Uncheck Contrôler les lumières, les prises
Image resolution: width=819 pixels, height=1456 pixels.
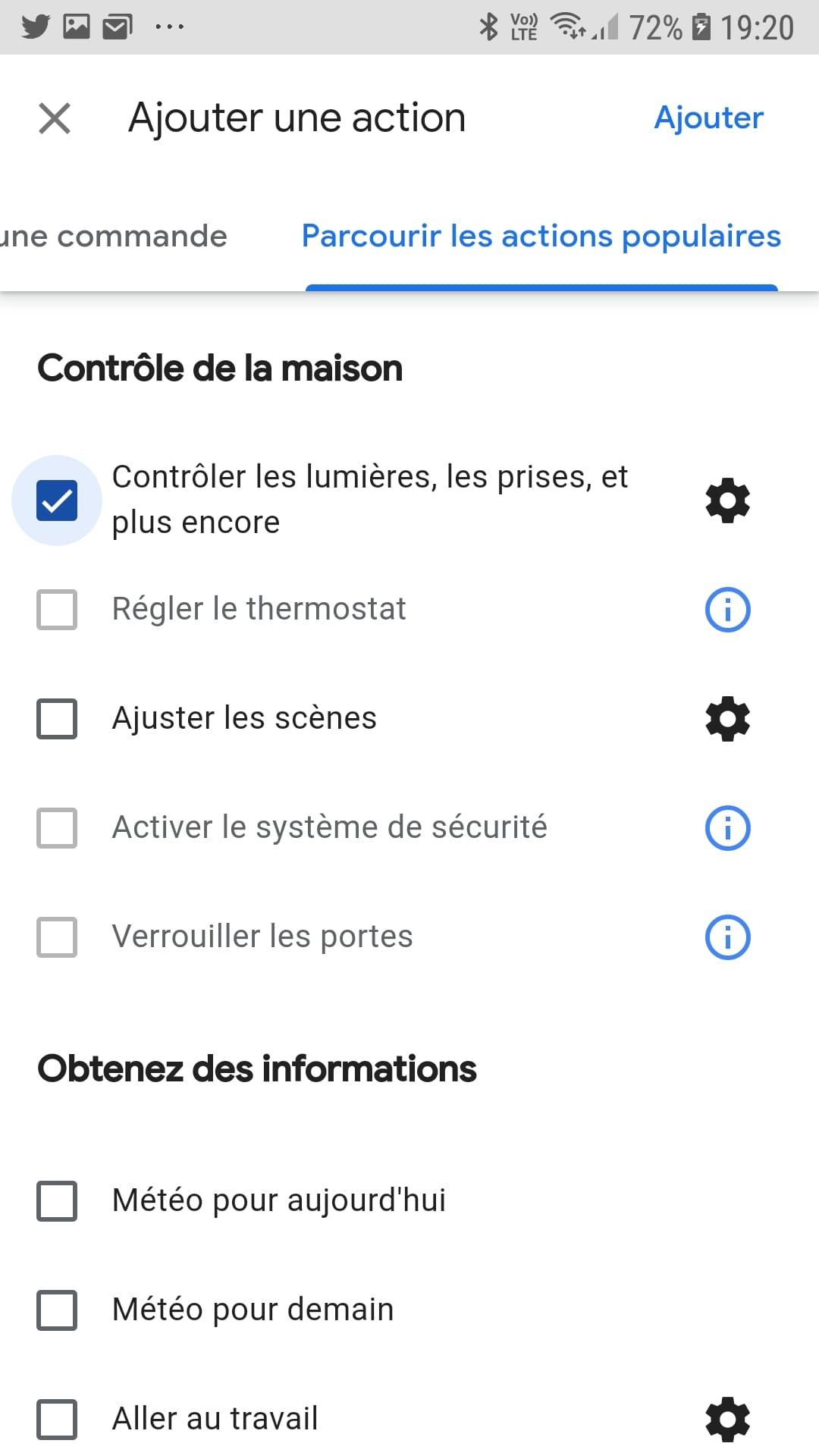(57, 500)
